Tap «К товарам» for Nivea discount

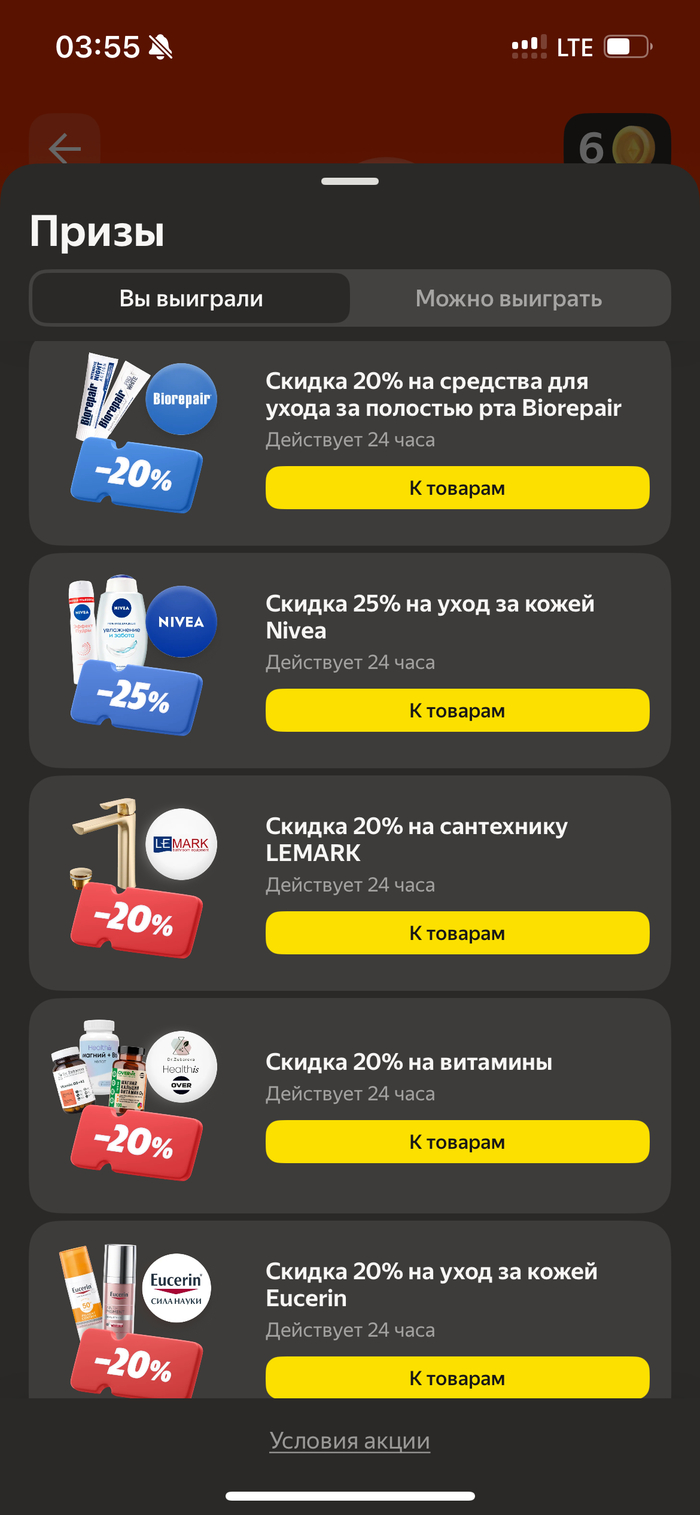(457, 711)
